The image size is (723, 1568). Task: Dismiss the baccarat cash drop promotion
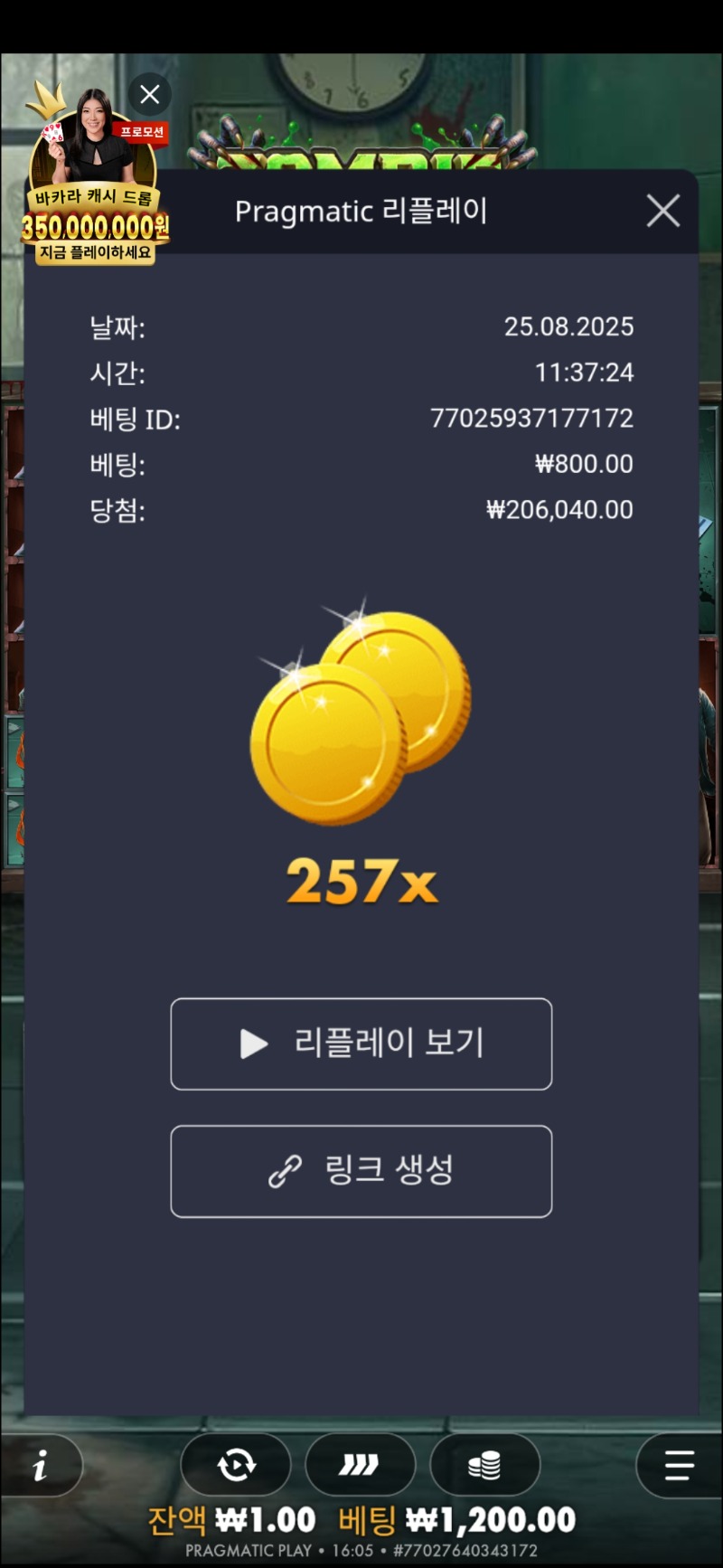(150, 94)
